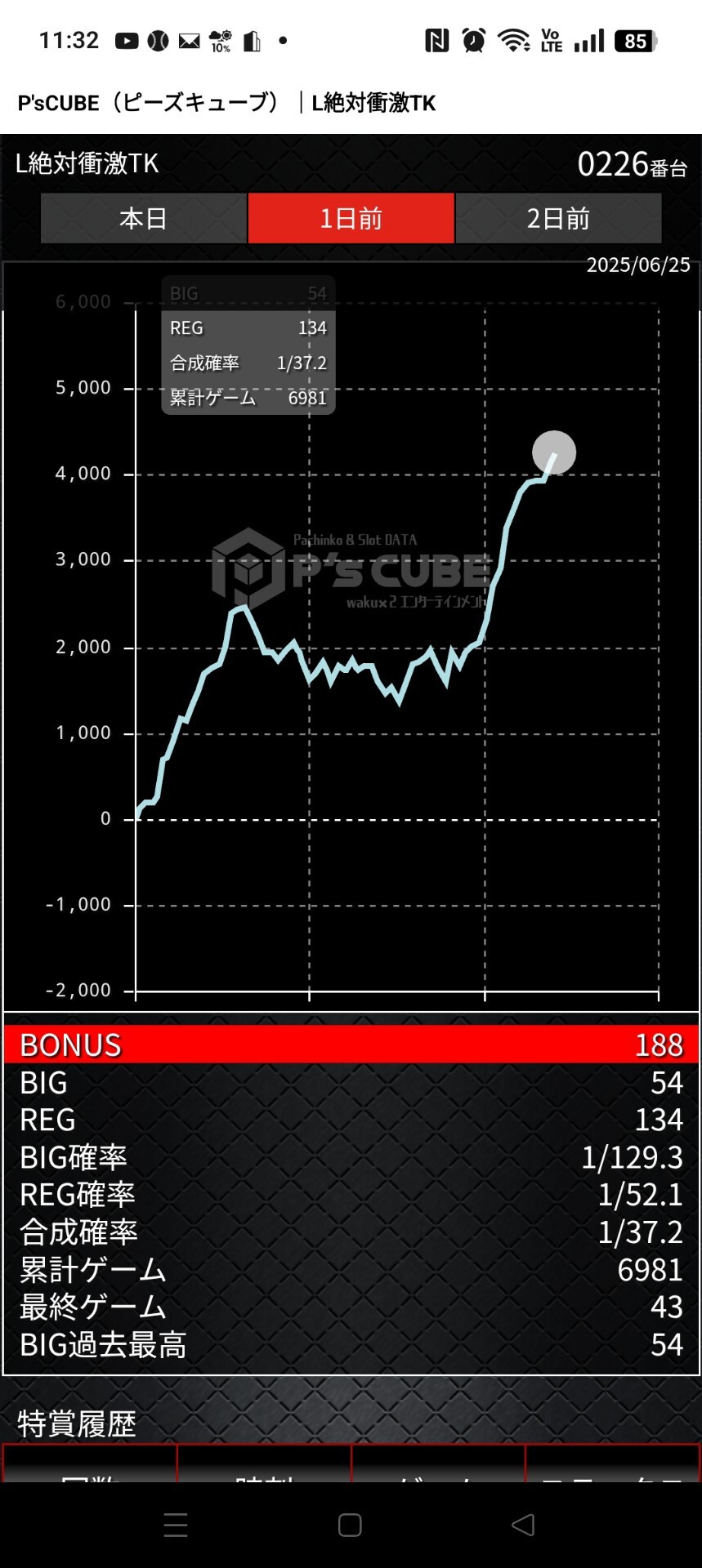Switch to the 2日前 tab

coord(558,218)
